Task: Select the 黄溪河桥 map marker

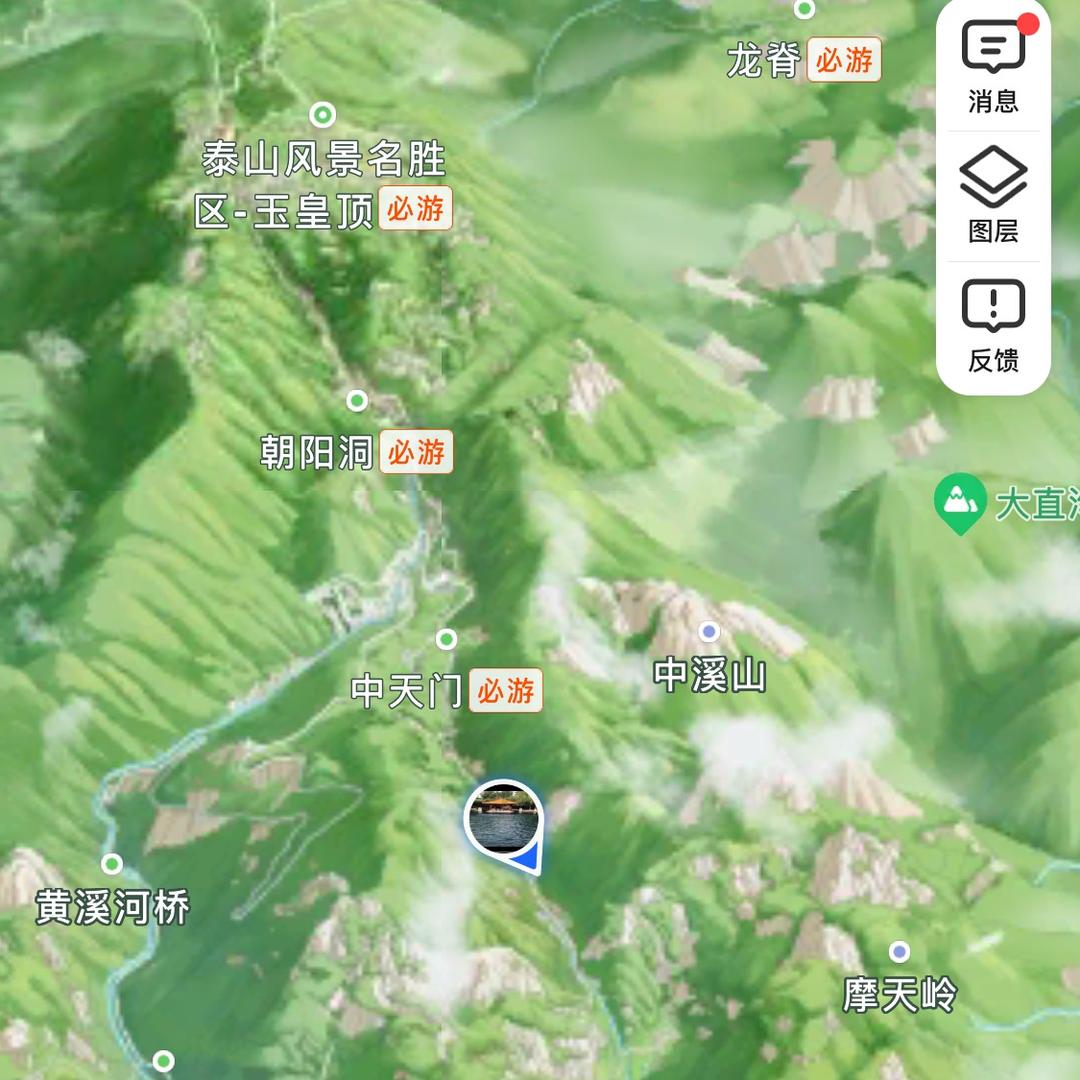Action: tap(112, 864)
